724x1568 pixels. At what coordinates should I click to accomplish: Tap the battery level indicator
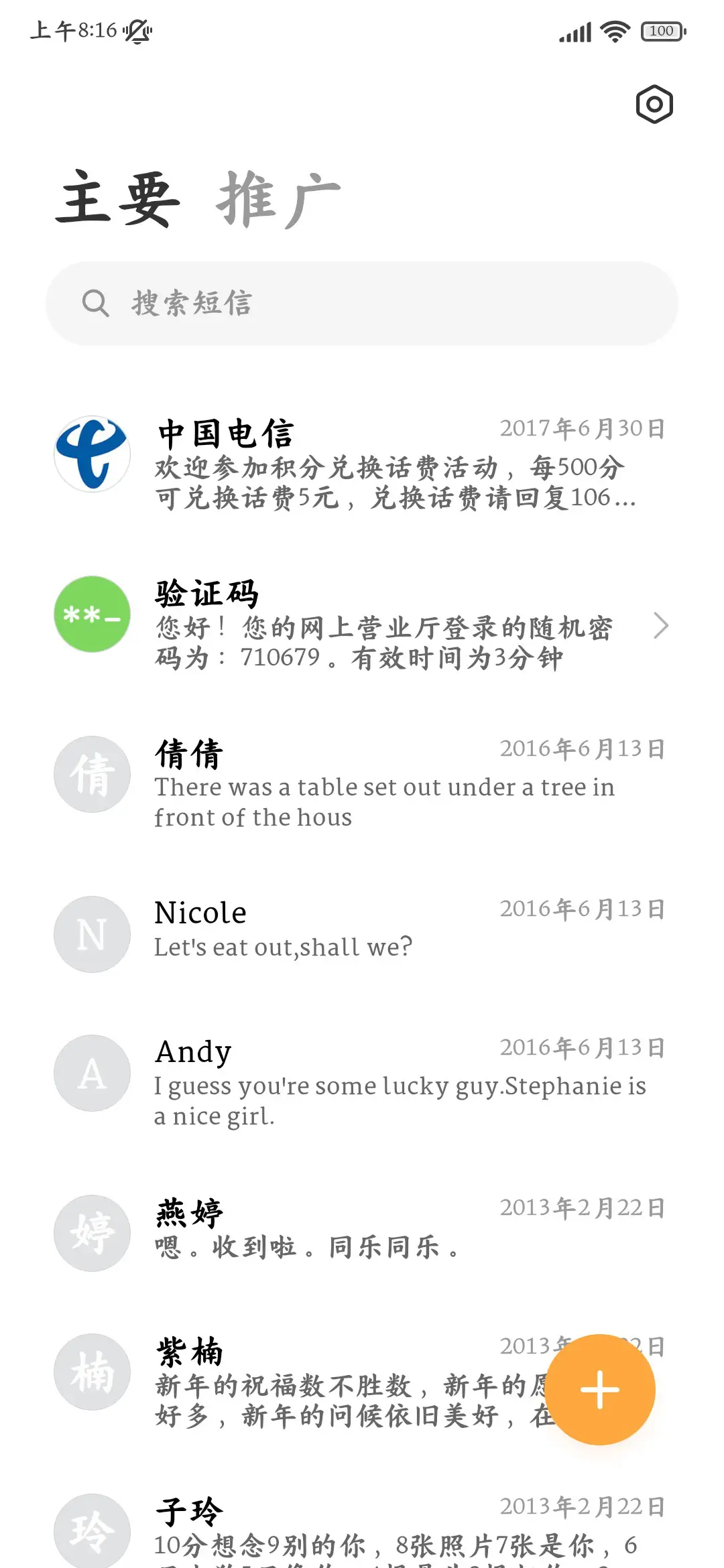pos(662,31)
